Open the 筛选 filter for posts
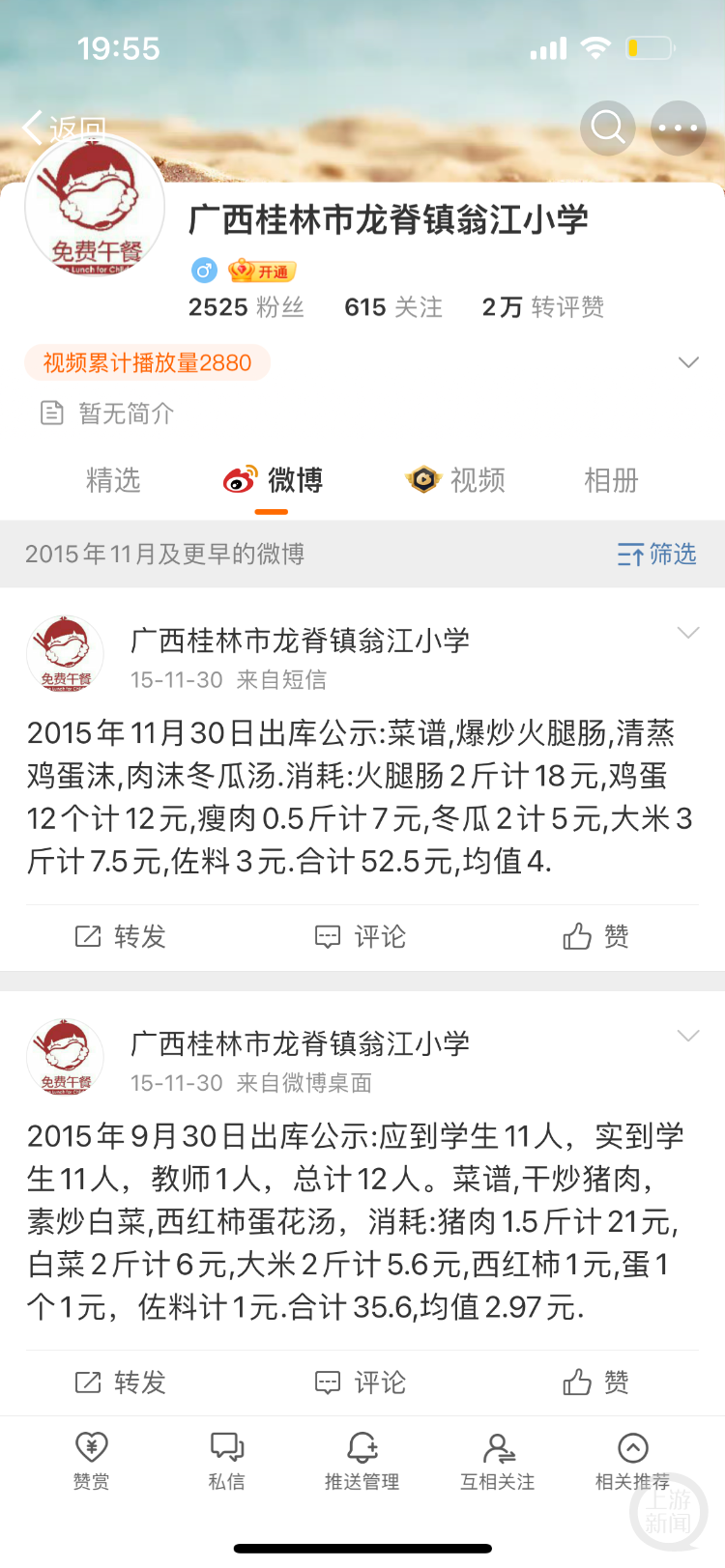 click(x=656, y=555)
